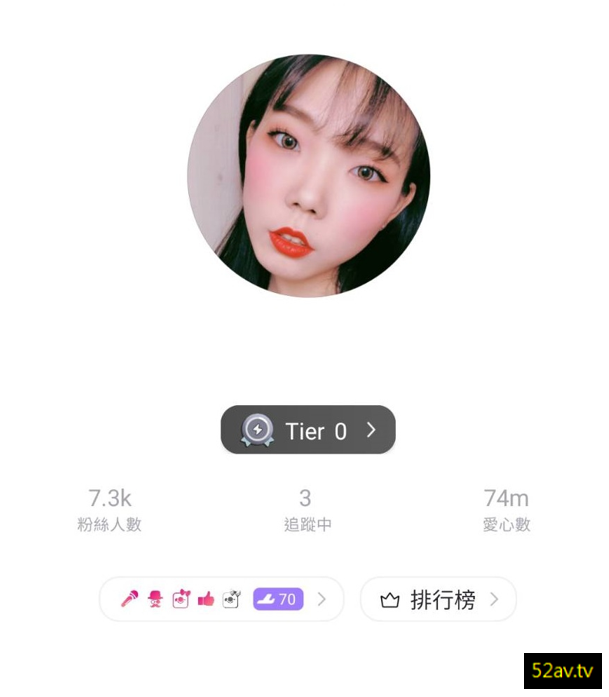609x697 pixels.
Task: Open the achievement badges row with level 70
Action: coord(222,599)
